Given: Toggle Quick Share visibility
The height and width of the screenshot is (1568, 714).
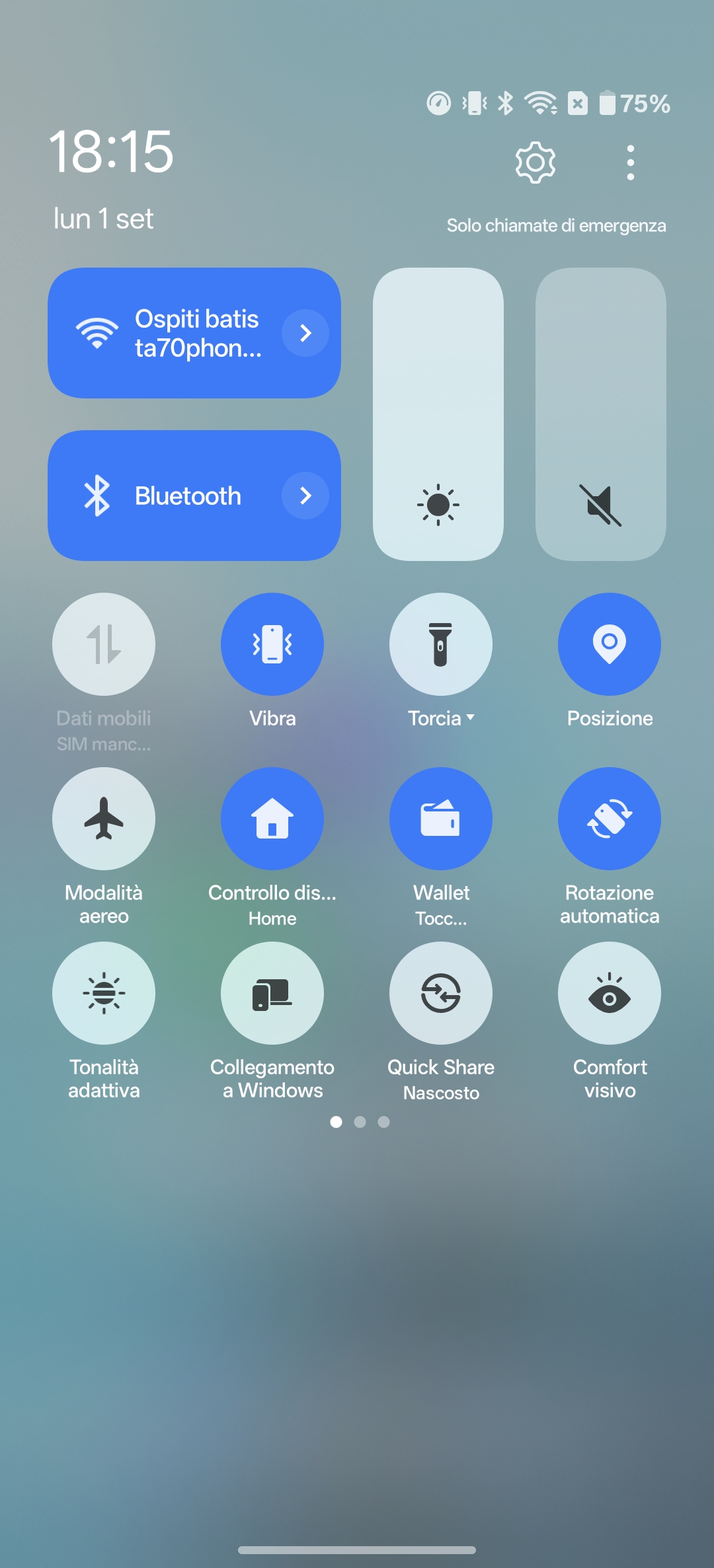Looking at the screenshot, I should click(441, 993).
